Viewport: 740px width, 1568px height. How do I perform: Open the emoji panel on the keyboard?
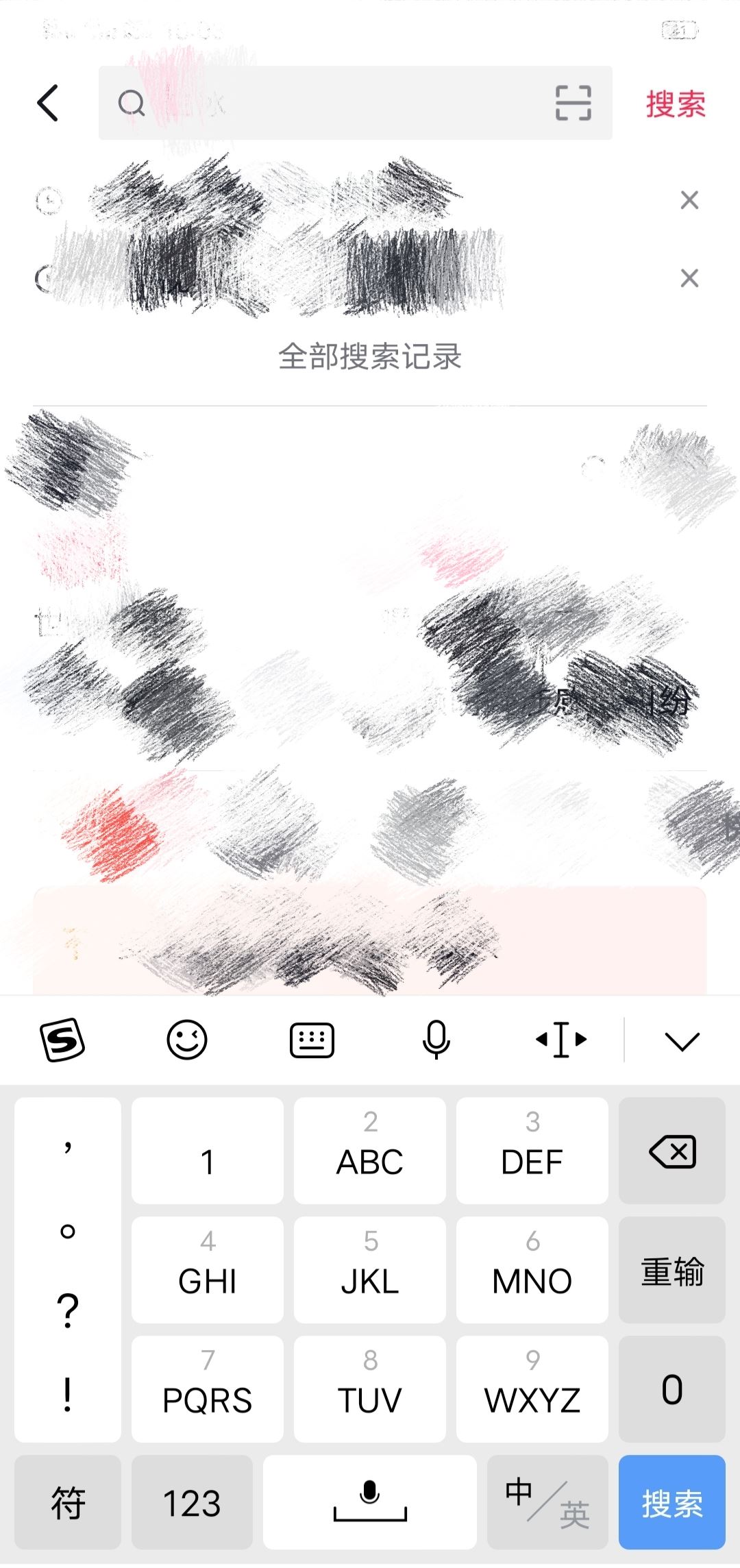point(187,1040)
